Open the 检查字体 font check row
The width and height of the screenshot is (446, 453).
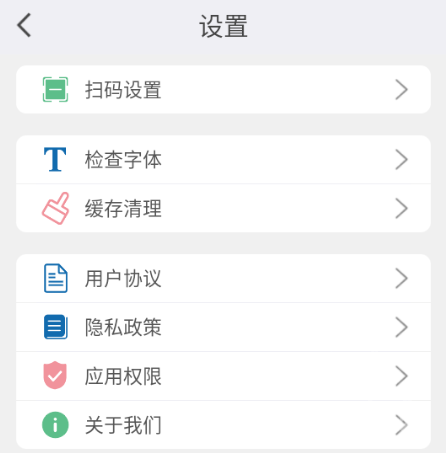pos(223,159)
